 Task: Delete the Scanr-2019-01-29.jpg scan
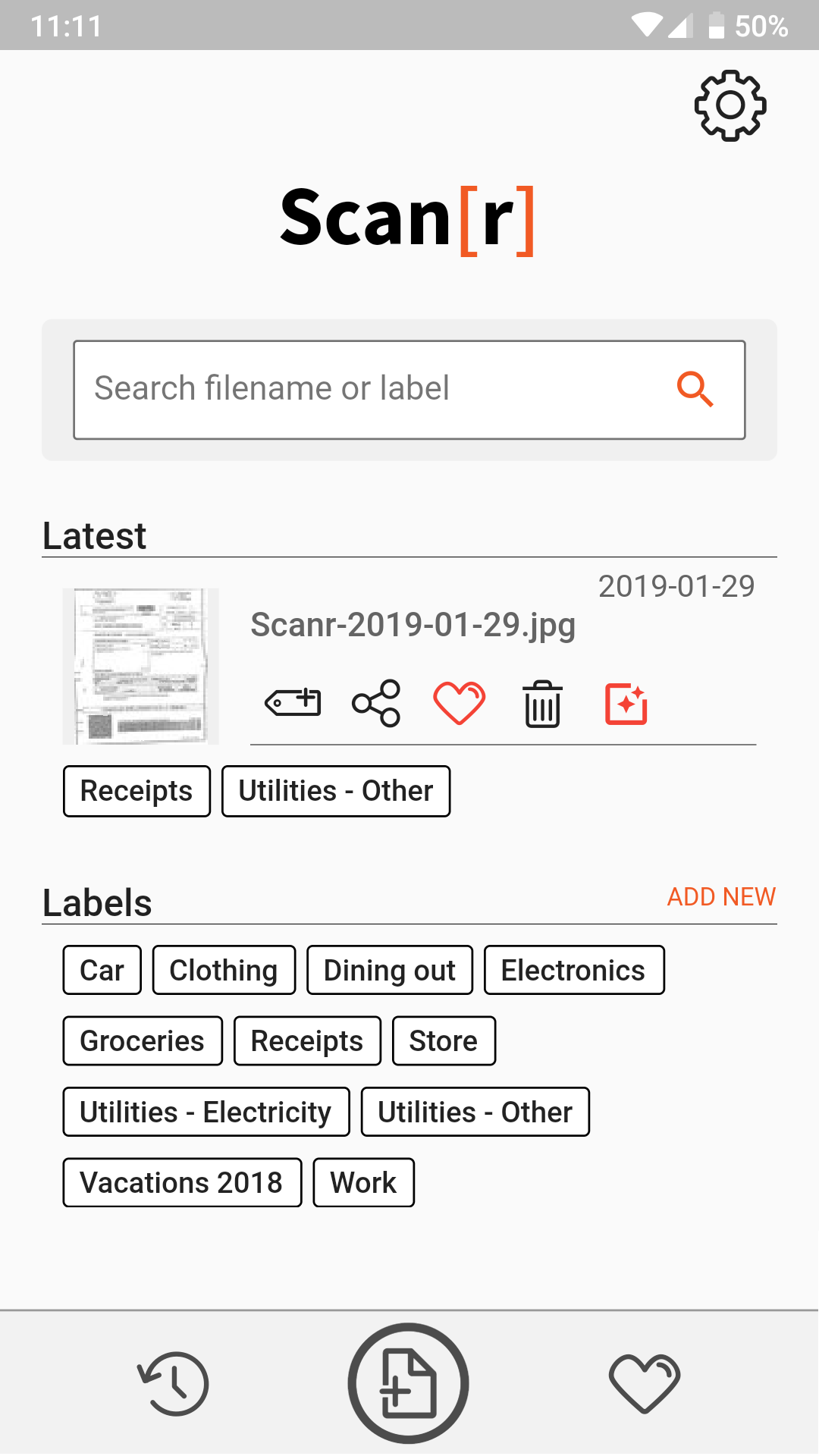pyautogui.click(x=542, y=704)
